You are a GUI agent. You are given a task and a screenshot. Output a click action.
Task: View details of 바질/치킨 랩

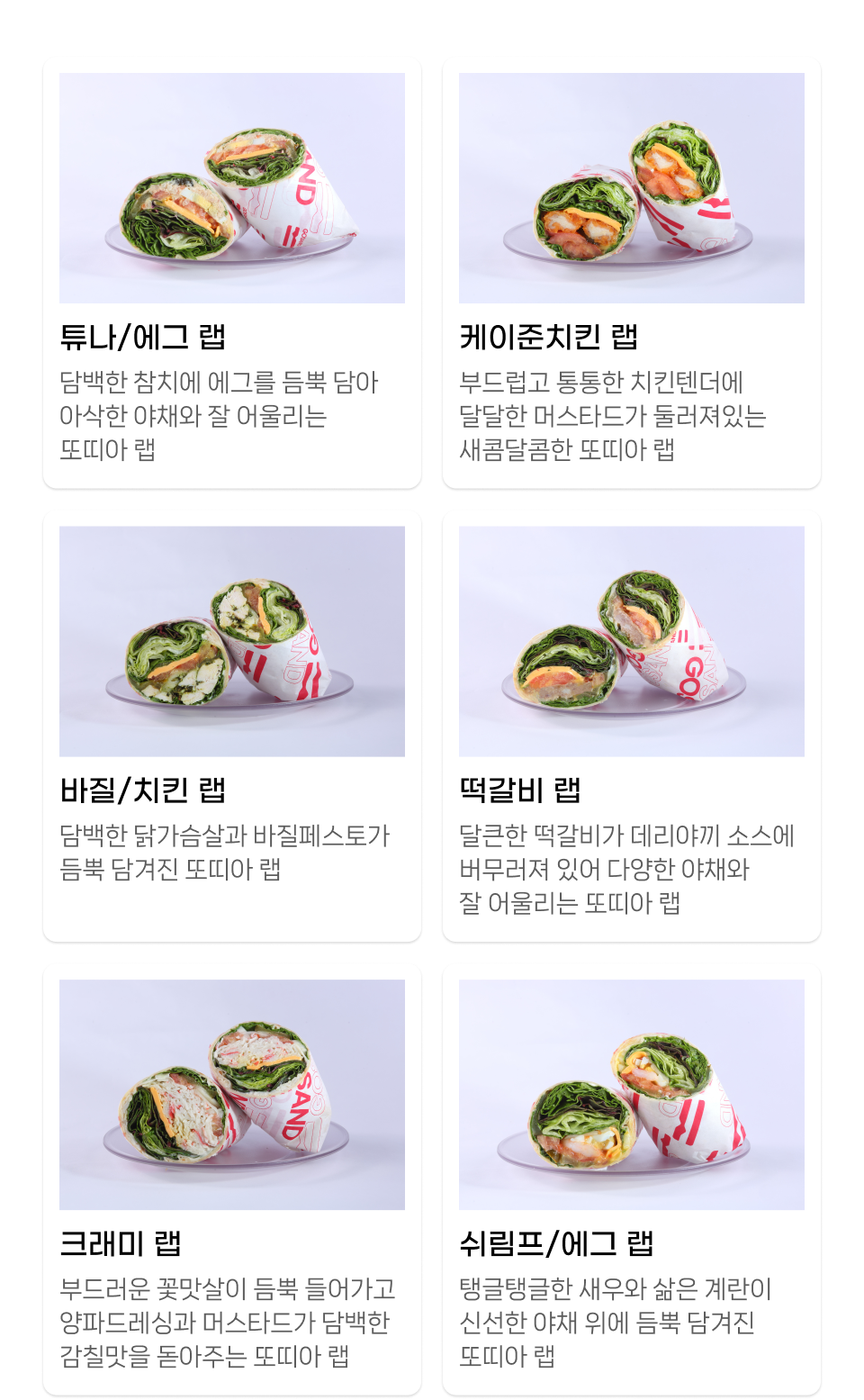pos(232,727)
